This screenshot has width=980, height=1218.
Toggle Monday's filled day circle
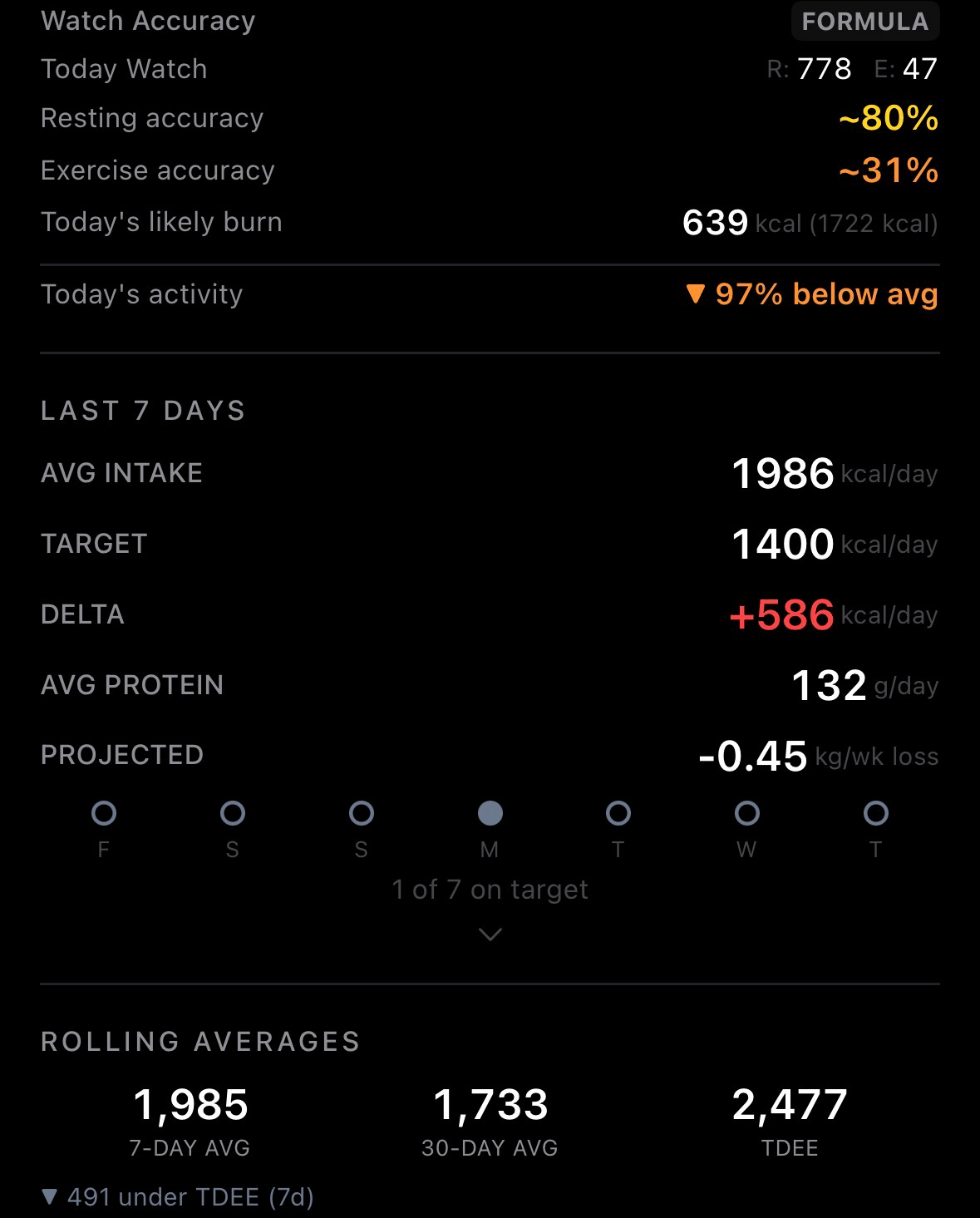(490, 814)
